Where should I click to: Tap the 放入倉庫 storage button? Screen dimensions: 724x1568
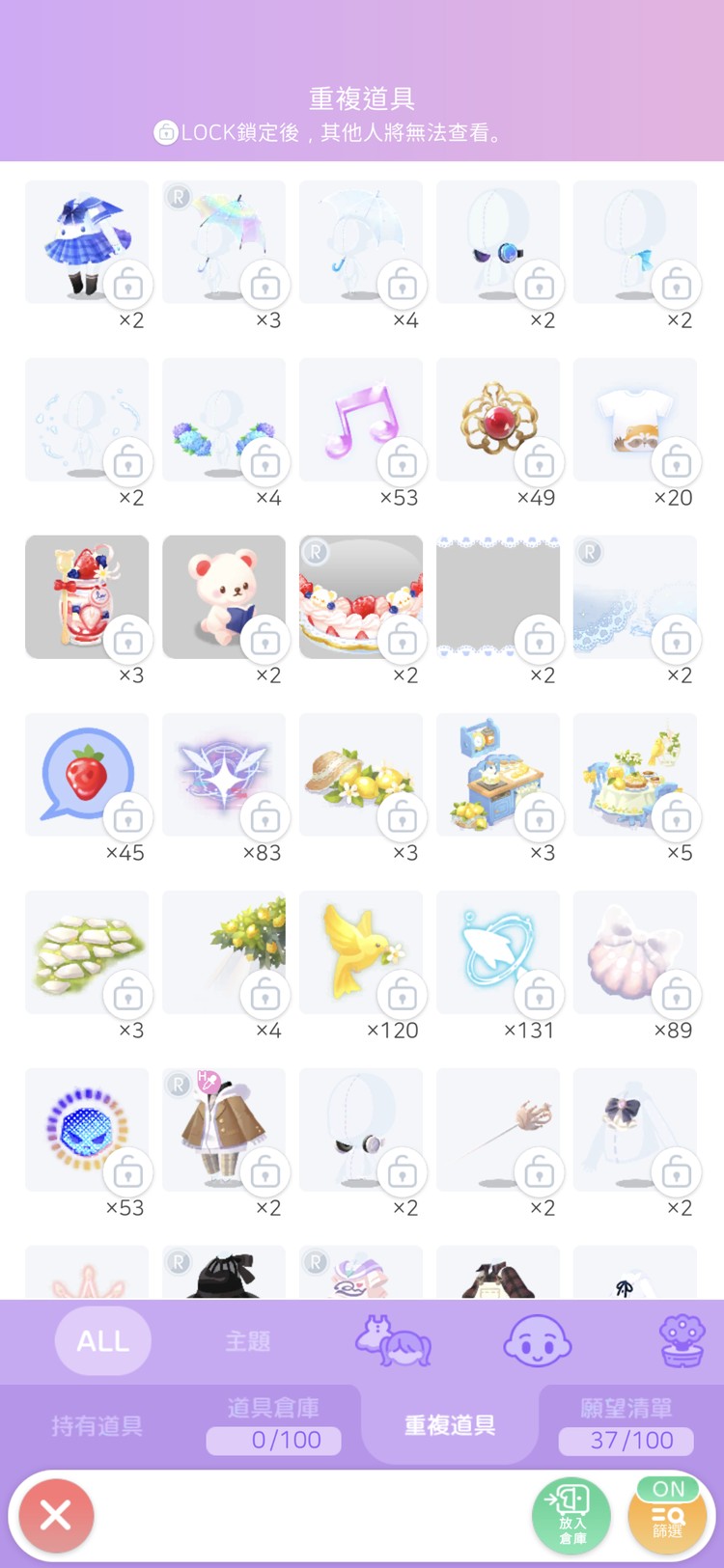[x=571, y=1515]
